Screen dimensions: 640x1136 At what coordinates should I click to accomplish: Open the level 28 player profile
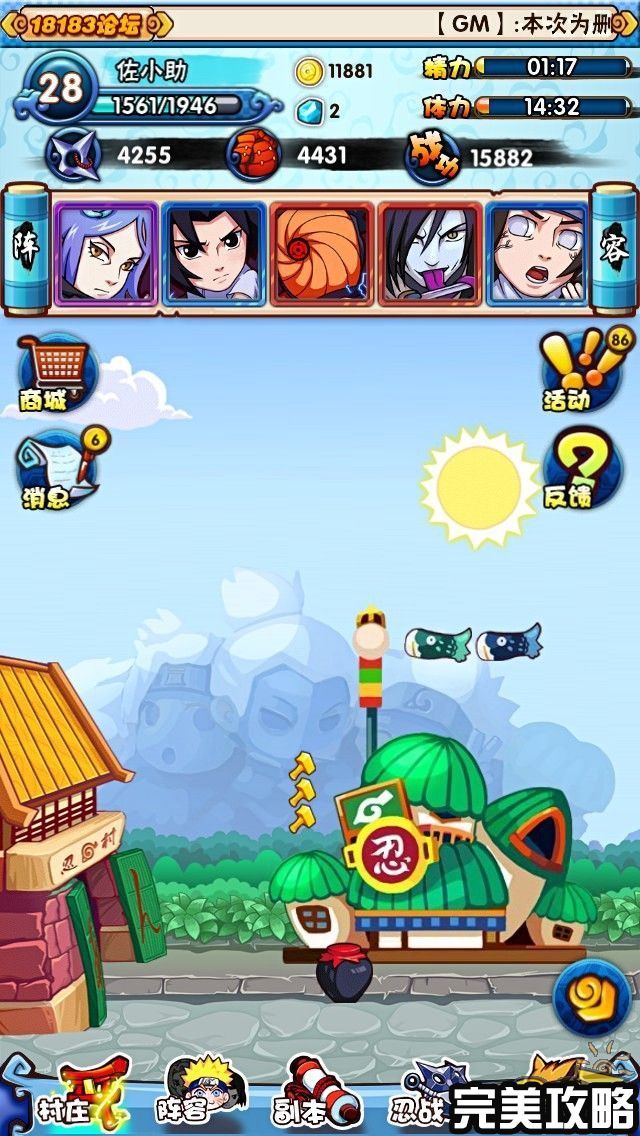click(x=60, y=90)
